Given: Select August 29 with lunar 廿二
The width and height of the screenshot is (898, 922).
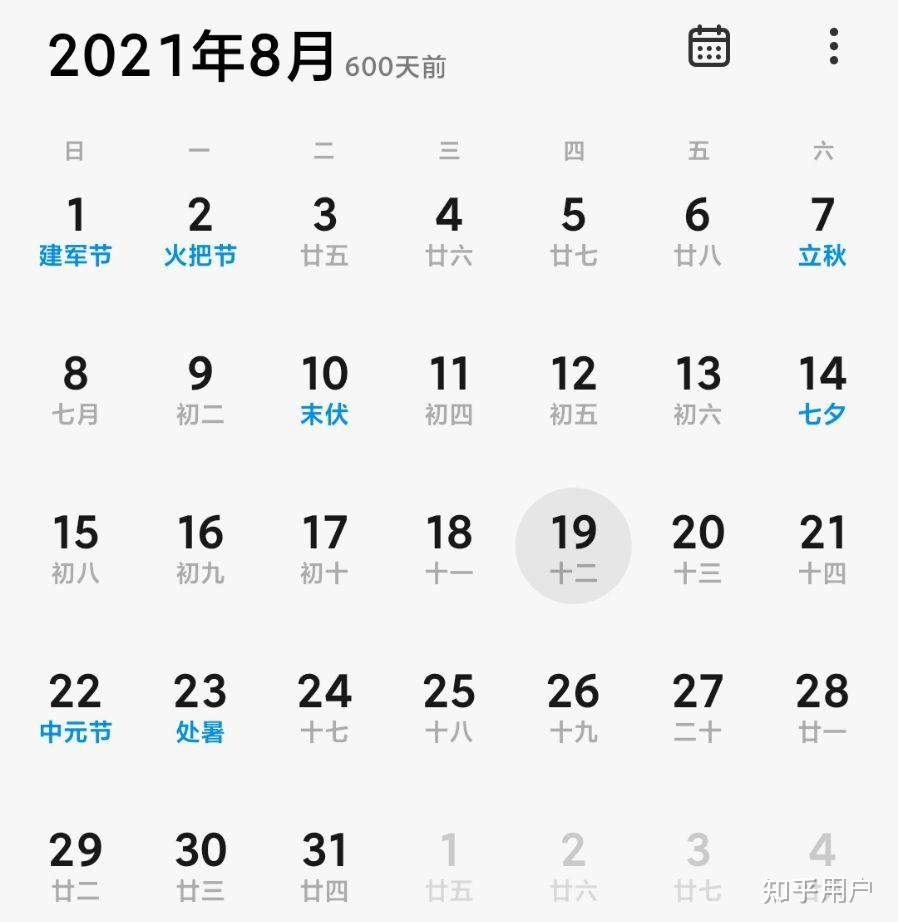Looking at the screenshot, I should 75,867.
